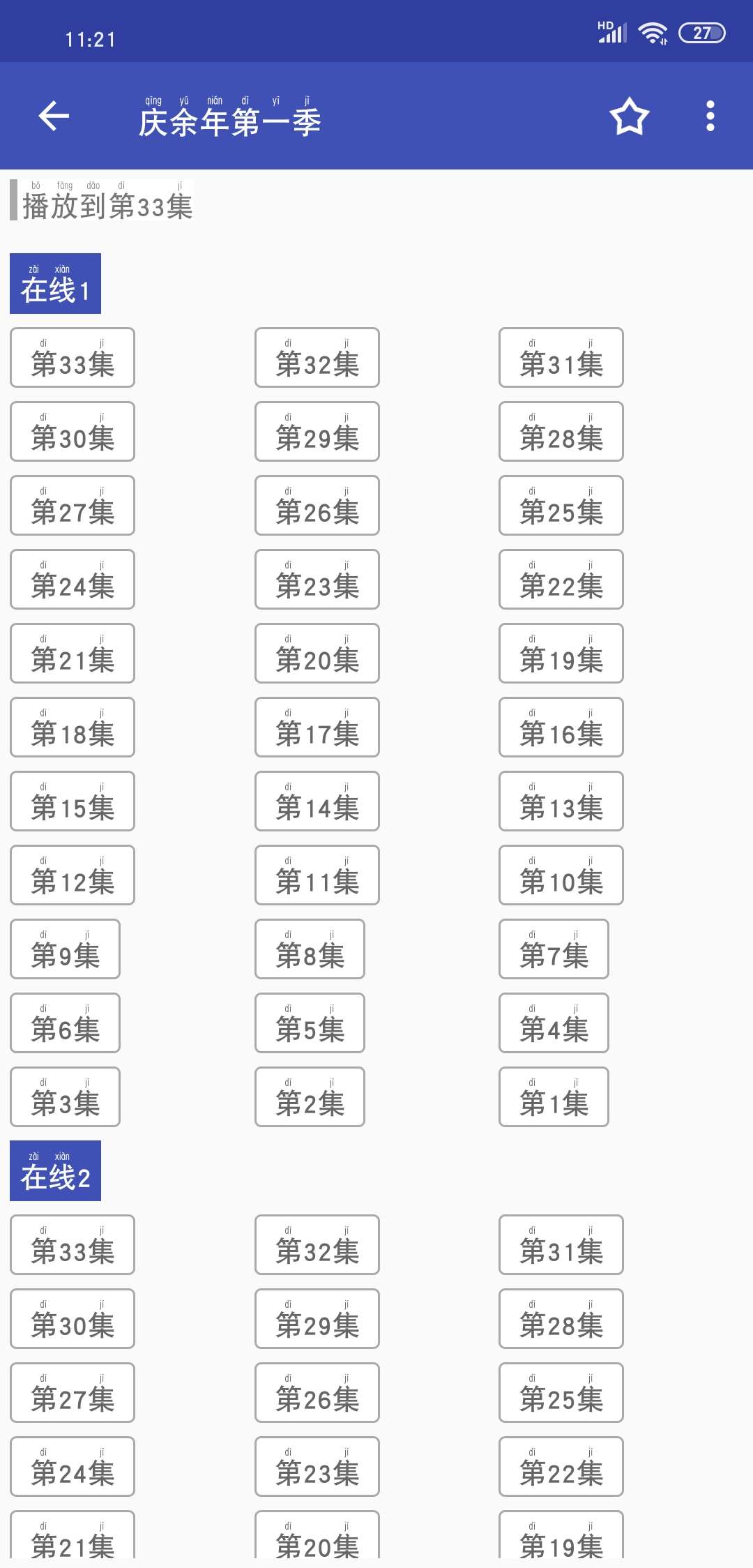Play 第22集 under 在线1
The image size is (753, 1568).
[x=561, y=580]
